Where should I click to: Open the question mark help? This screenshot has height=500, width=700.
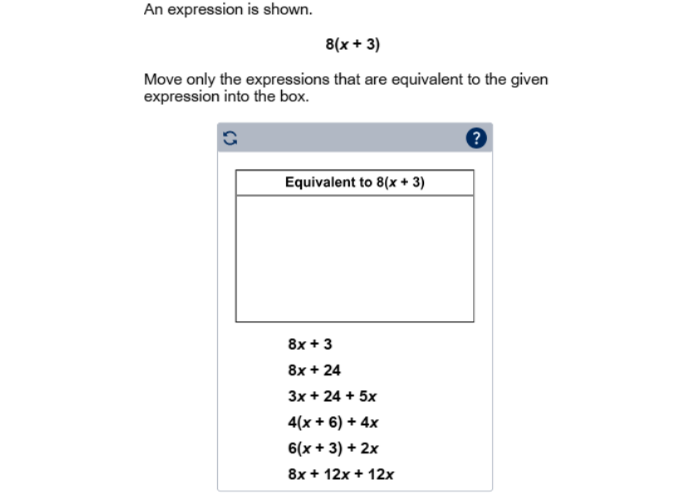pos(477,138)
